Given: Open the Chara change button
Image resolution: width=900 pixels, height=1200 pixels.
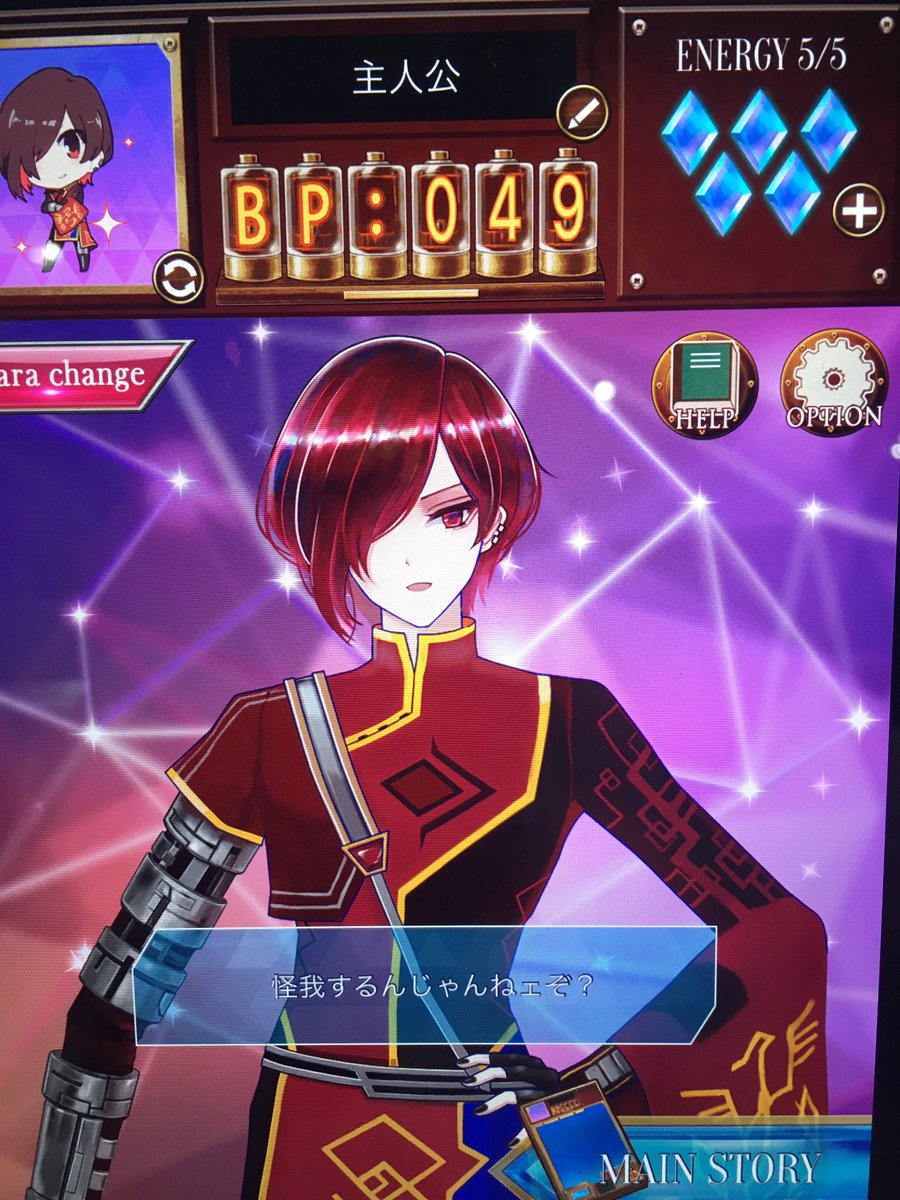Looking at the screenshot, I should click(85, 376).
